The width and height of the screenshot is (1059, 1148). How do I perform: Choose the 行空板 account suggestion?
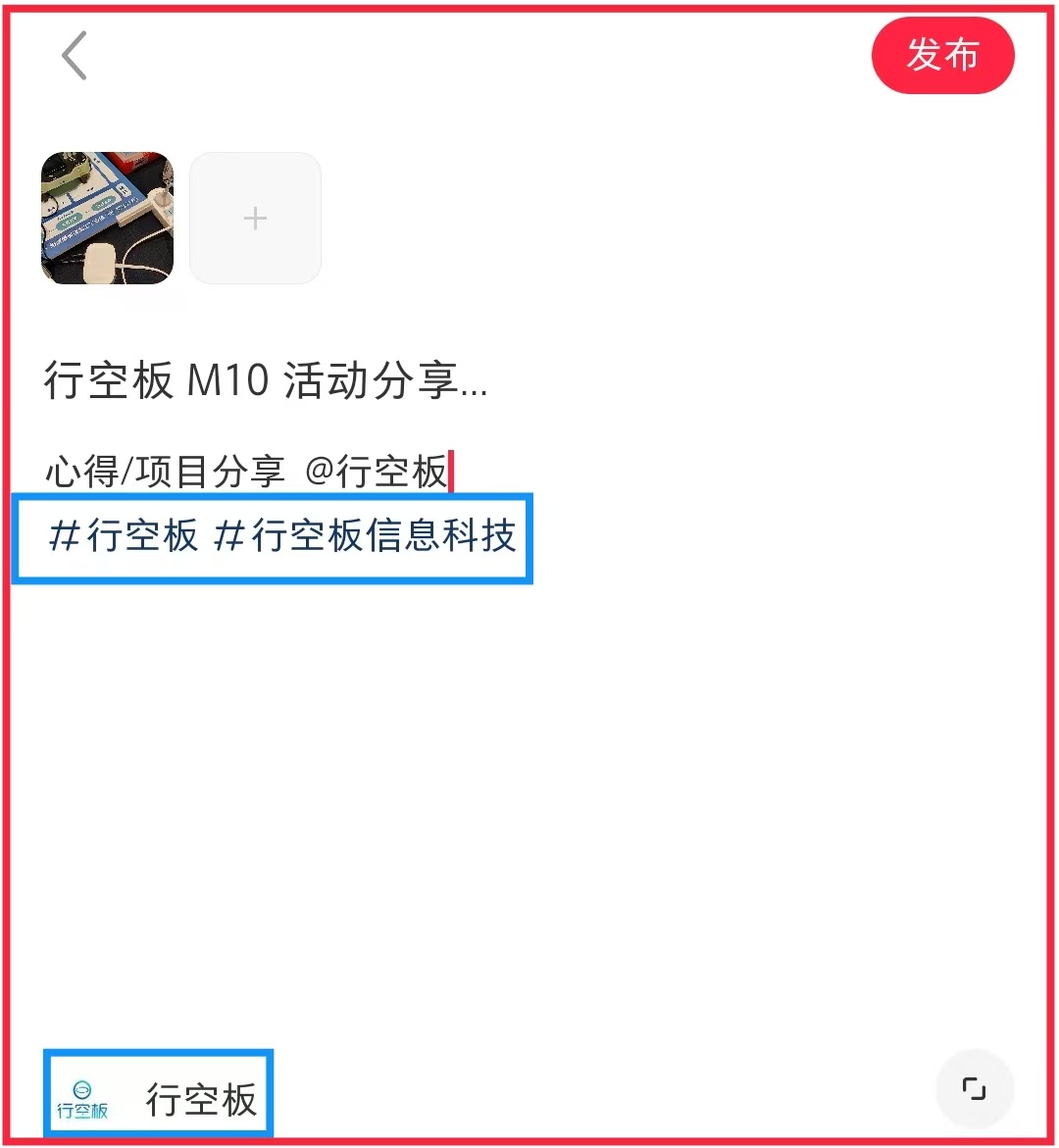tap(159, 1098)
